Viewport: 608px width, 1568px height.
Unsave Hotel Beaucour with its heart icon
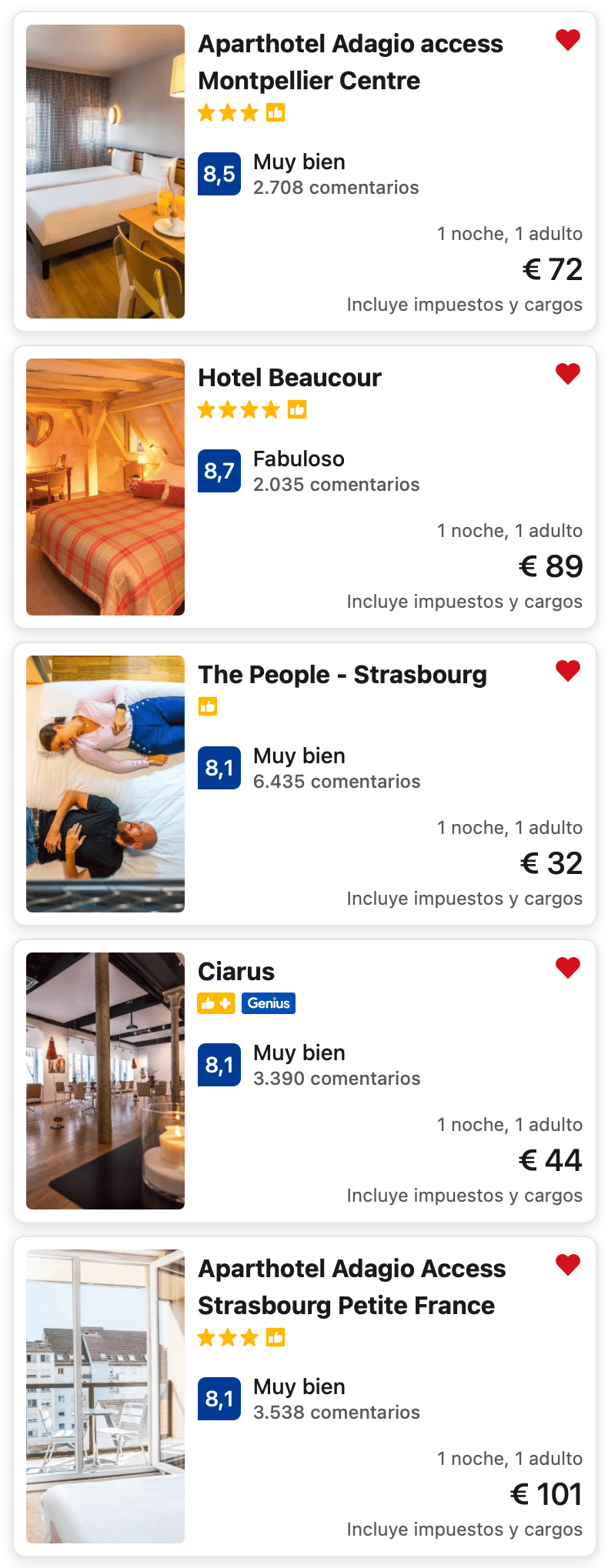pos(568,373)
